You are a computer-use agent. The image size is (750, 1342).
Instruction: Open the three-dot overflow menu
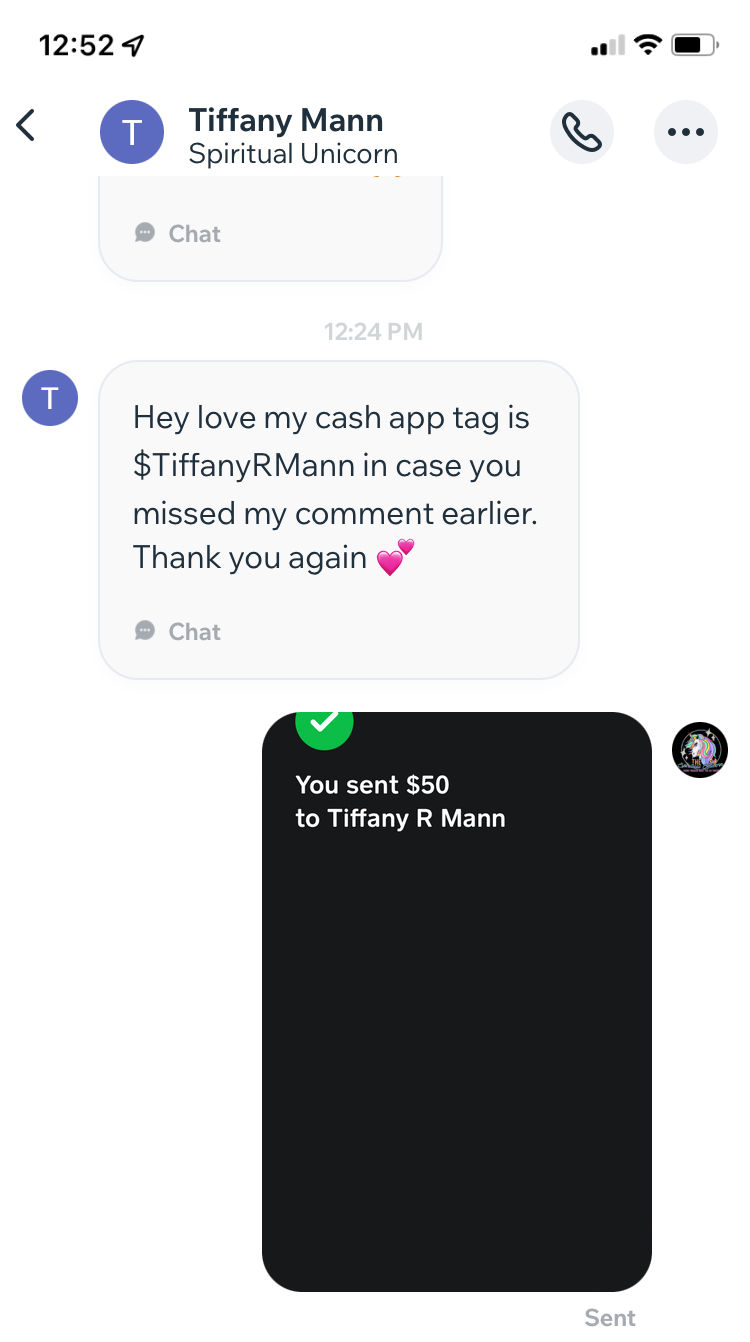[x=685, y=131]
